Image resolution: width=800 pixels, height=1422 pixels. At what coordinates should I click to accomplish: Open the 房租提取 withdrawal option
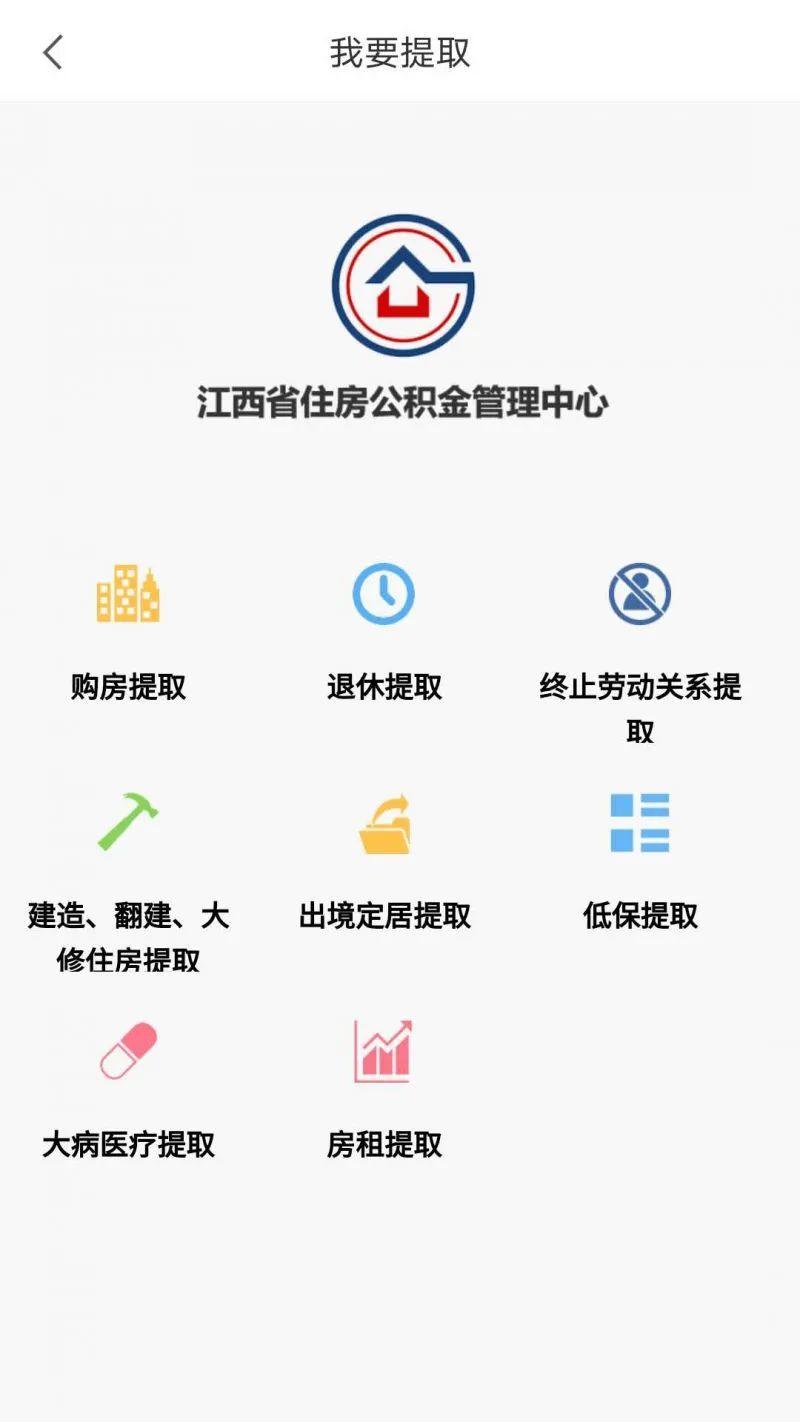click(x=383, y=1146)
